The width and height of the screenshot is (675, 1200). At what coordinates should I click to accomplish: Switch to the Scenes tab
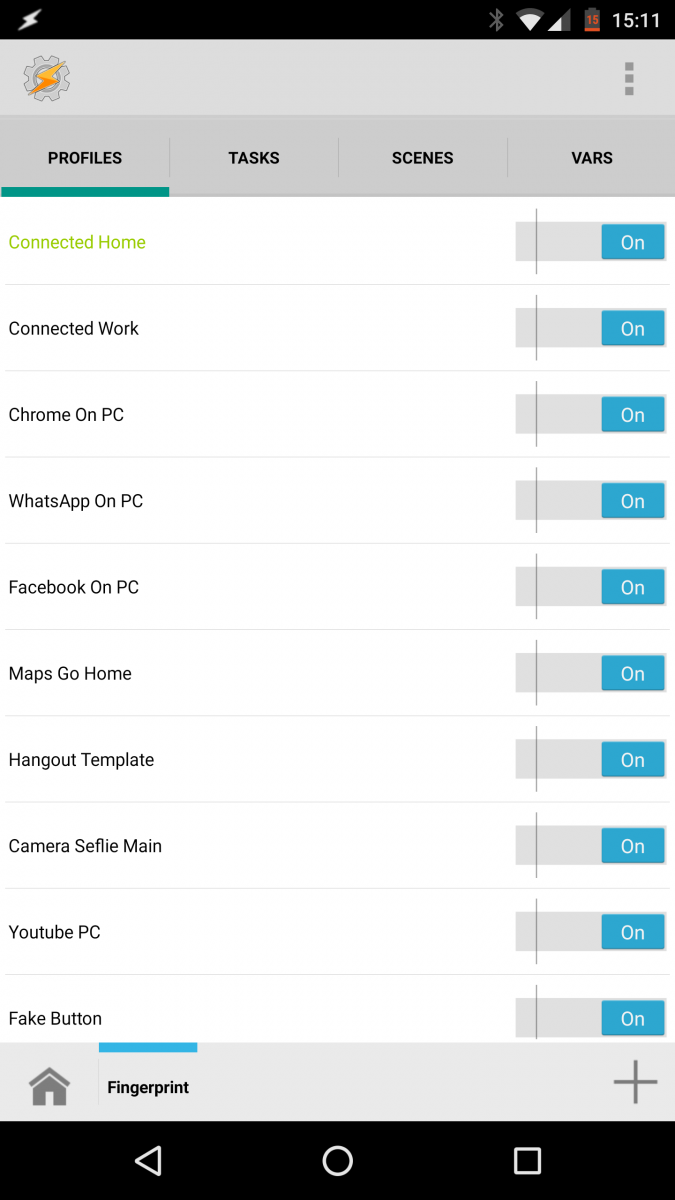pos(422,158)
